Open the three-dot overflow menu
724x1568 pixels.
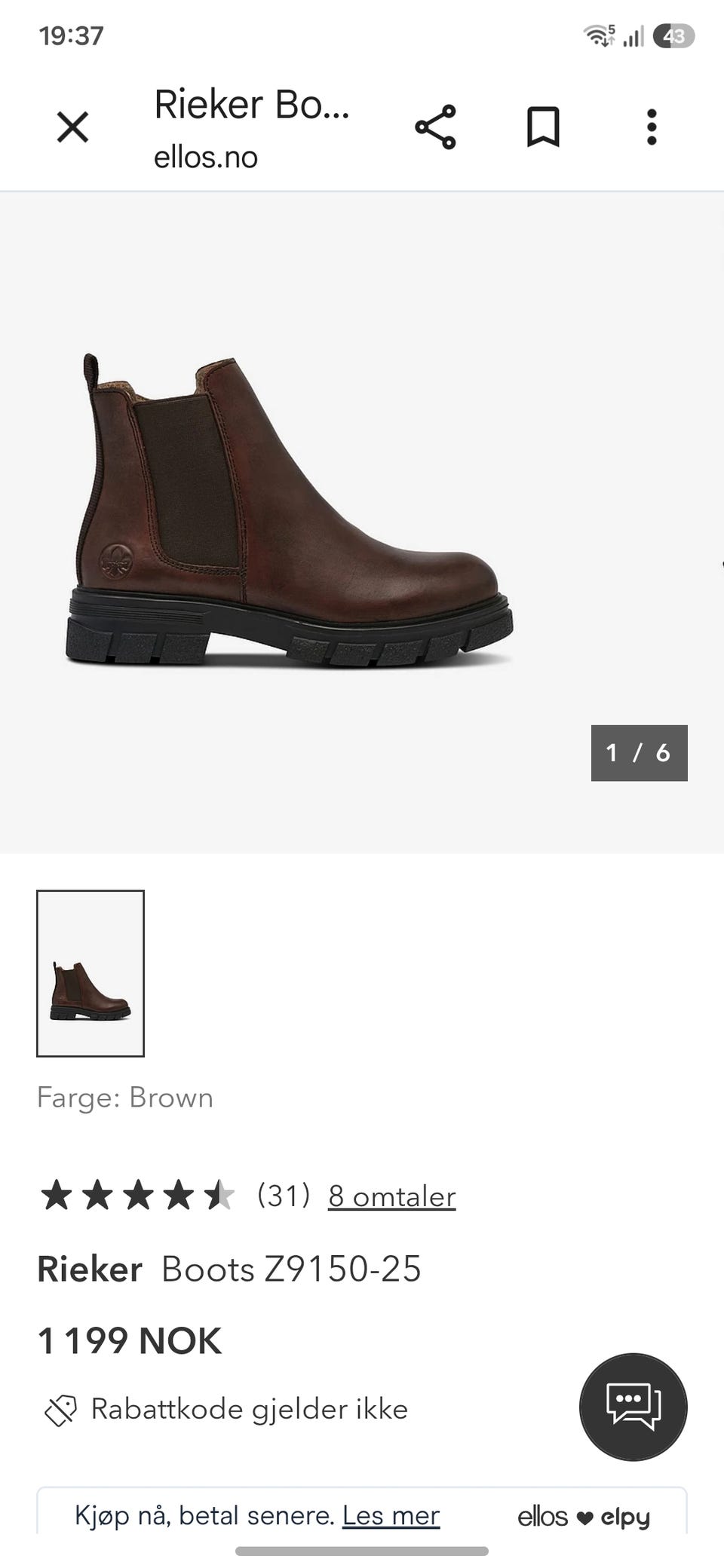tap(652, 127)
